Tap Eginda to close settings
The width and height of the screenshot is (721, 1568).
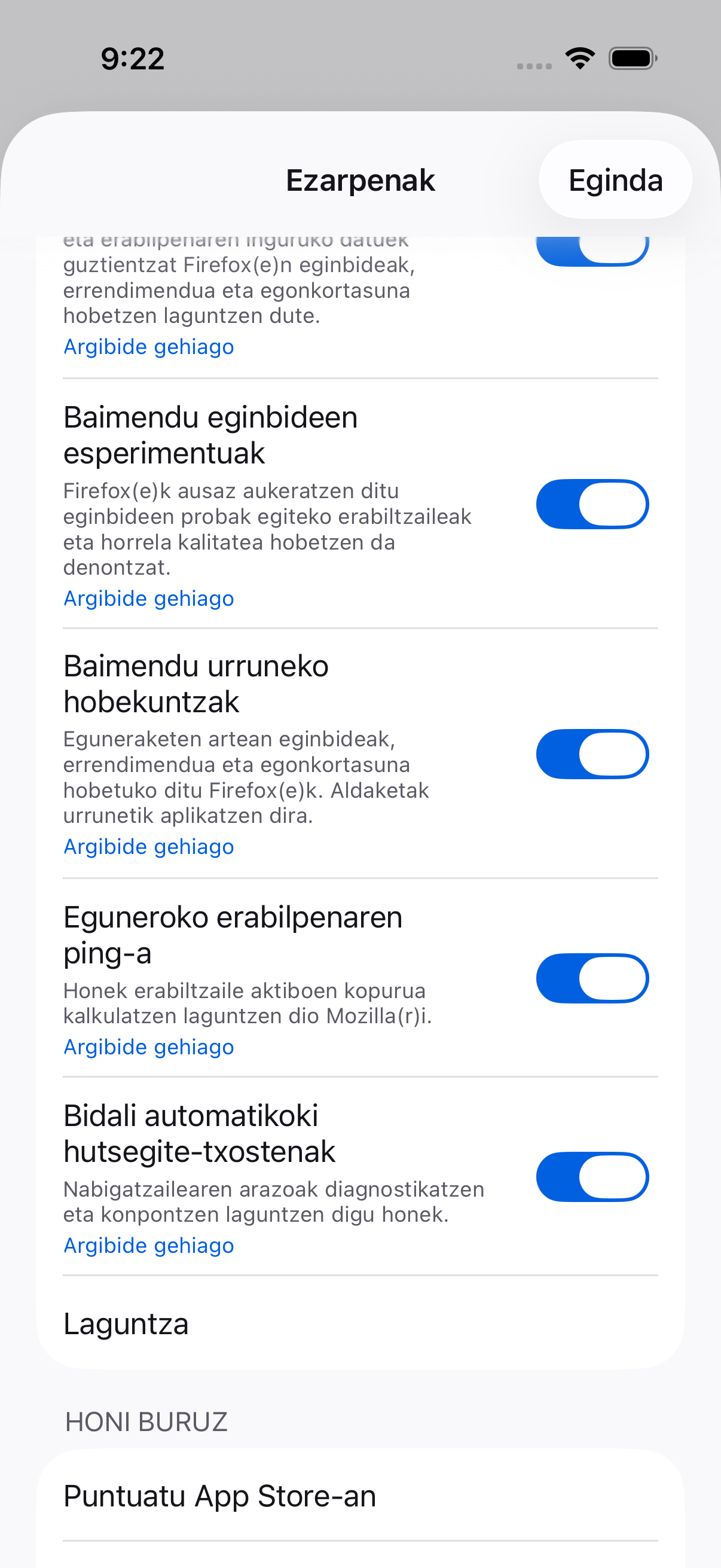tap(615, 180)
